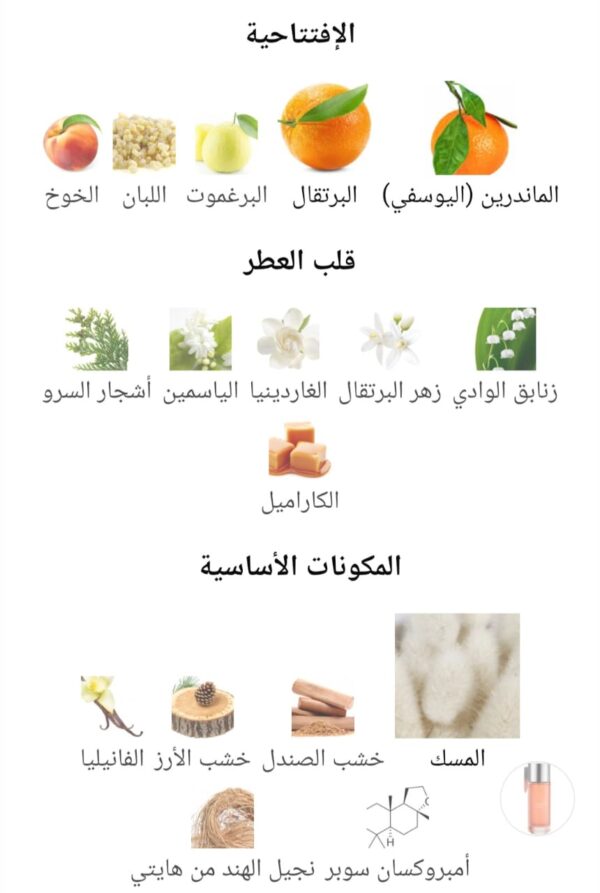
Task: Open the نجيل الهند من هايتي note
Action: 223,819
